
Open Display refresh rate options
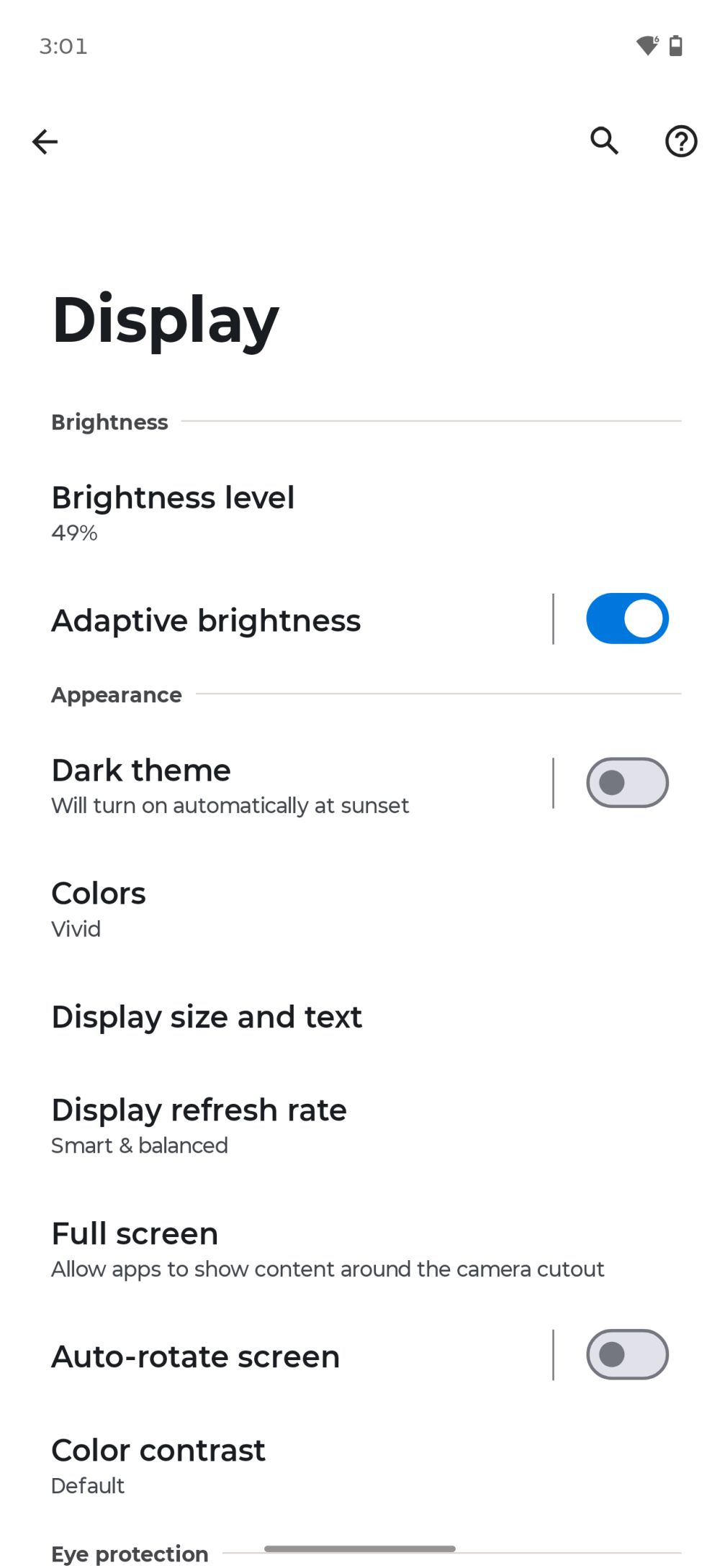click(x=199, y=1125)
